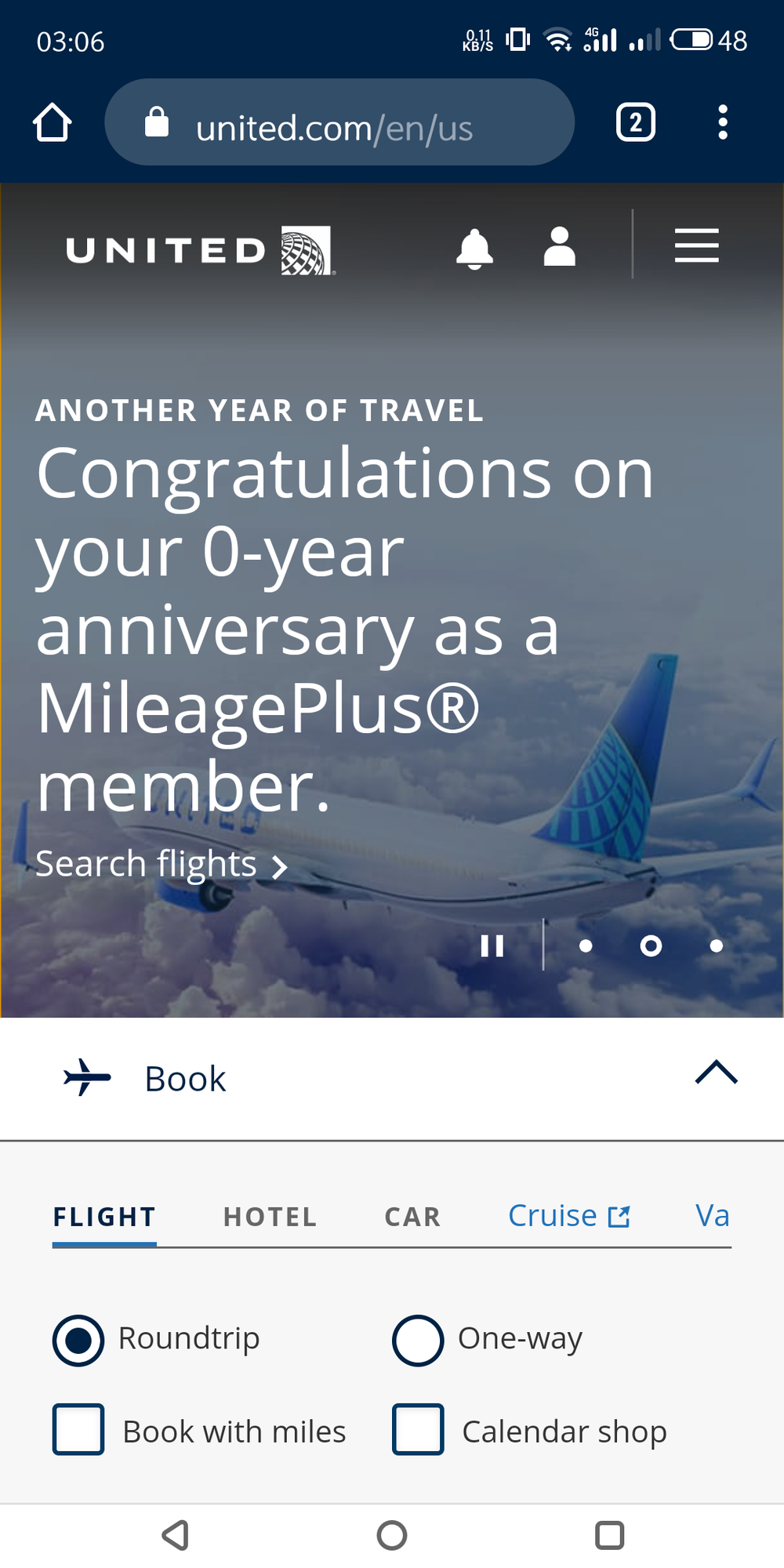Open the browser overflow menu
This screenshot has height=1568, width=784.
(x=723, y=122)
